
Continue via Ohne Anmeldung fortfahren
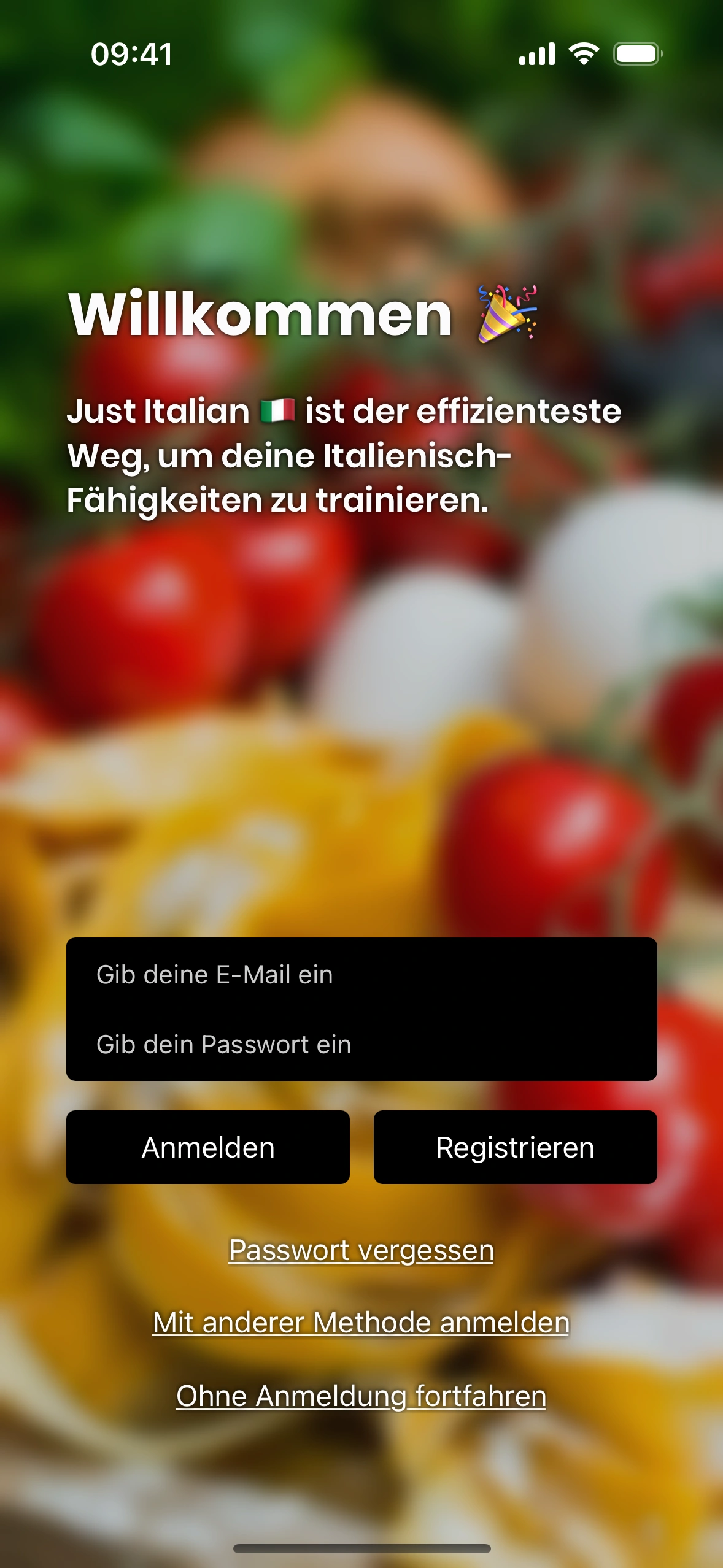[361, 1396]
